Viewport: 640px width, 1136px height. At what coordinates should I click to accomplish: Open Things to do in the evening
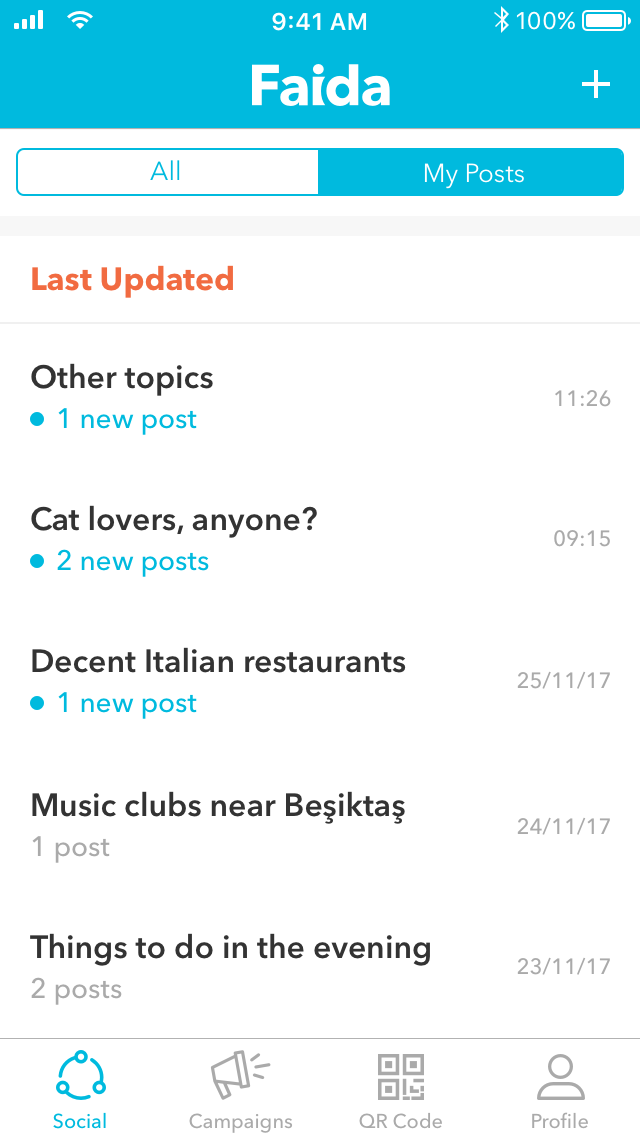coord(320,966)
